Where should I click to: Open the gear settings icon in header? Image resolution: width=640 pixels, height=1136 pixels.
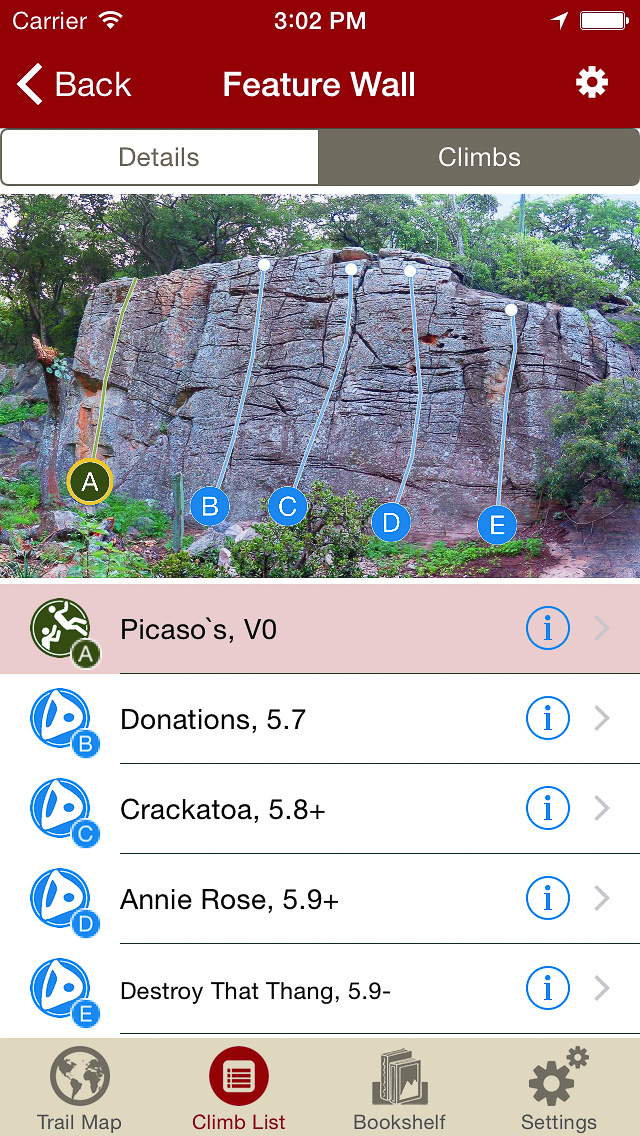(592, 83)
